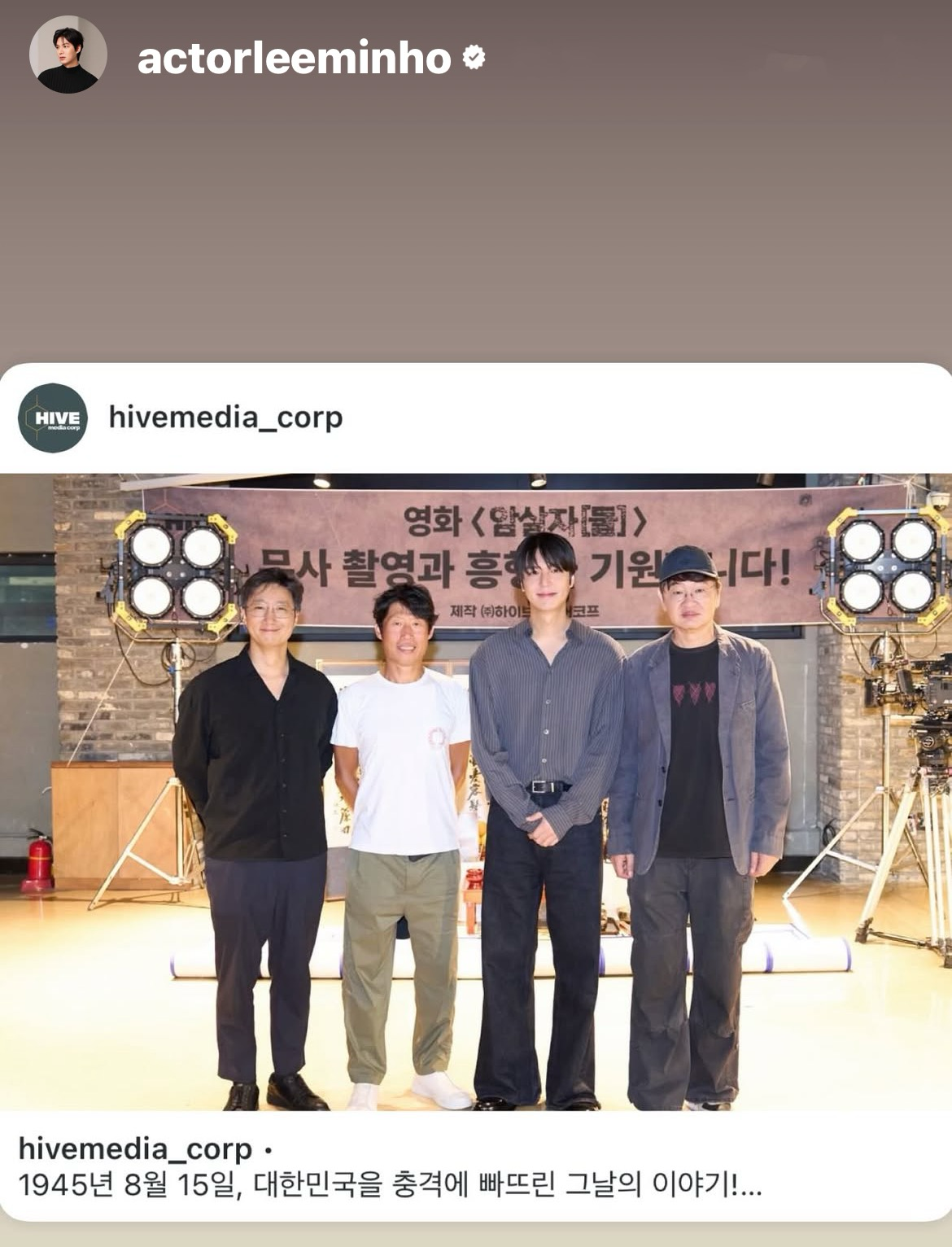Tap the actorleeminho username
This screenshot has height=1247, width=952.
point(294,59)
